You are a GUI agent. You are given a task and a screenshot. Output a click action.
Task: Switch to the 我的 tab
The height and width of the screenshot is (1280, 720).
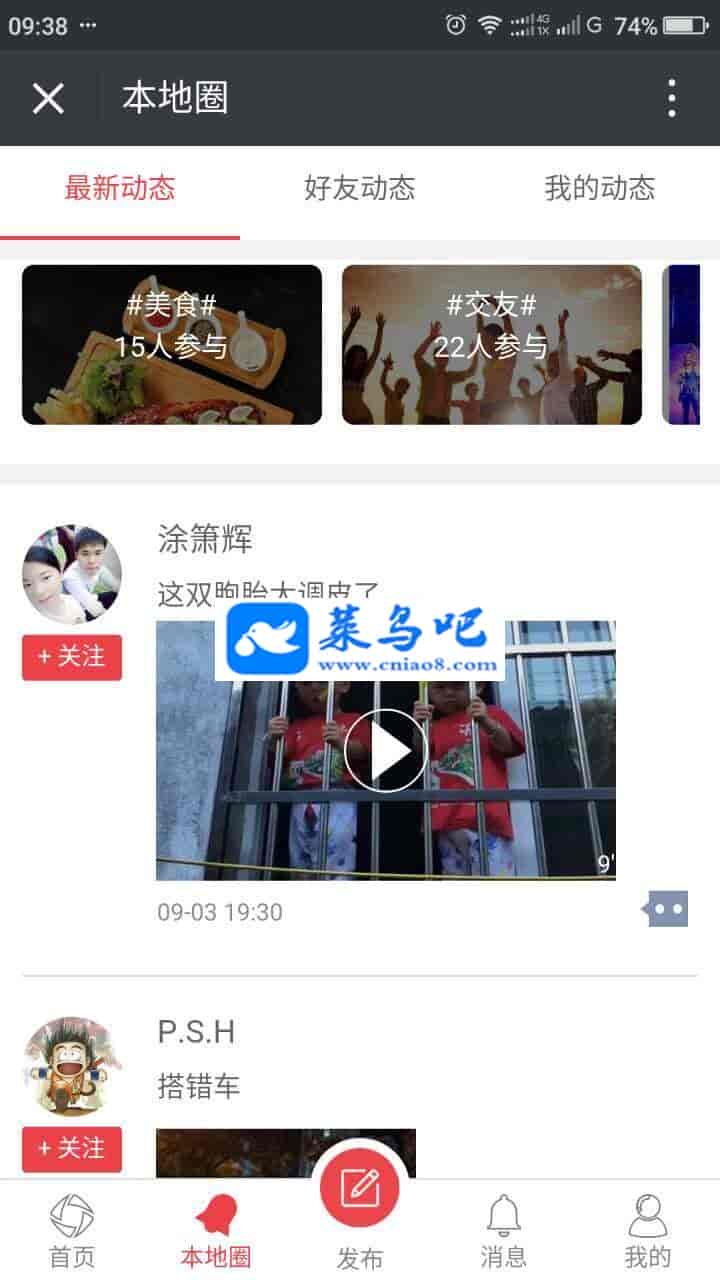[x=648, y=1230]
